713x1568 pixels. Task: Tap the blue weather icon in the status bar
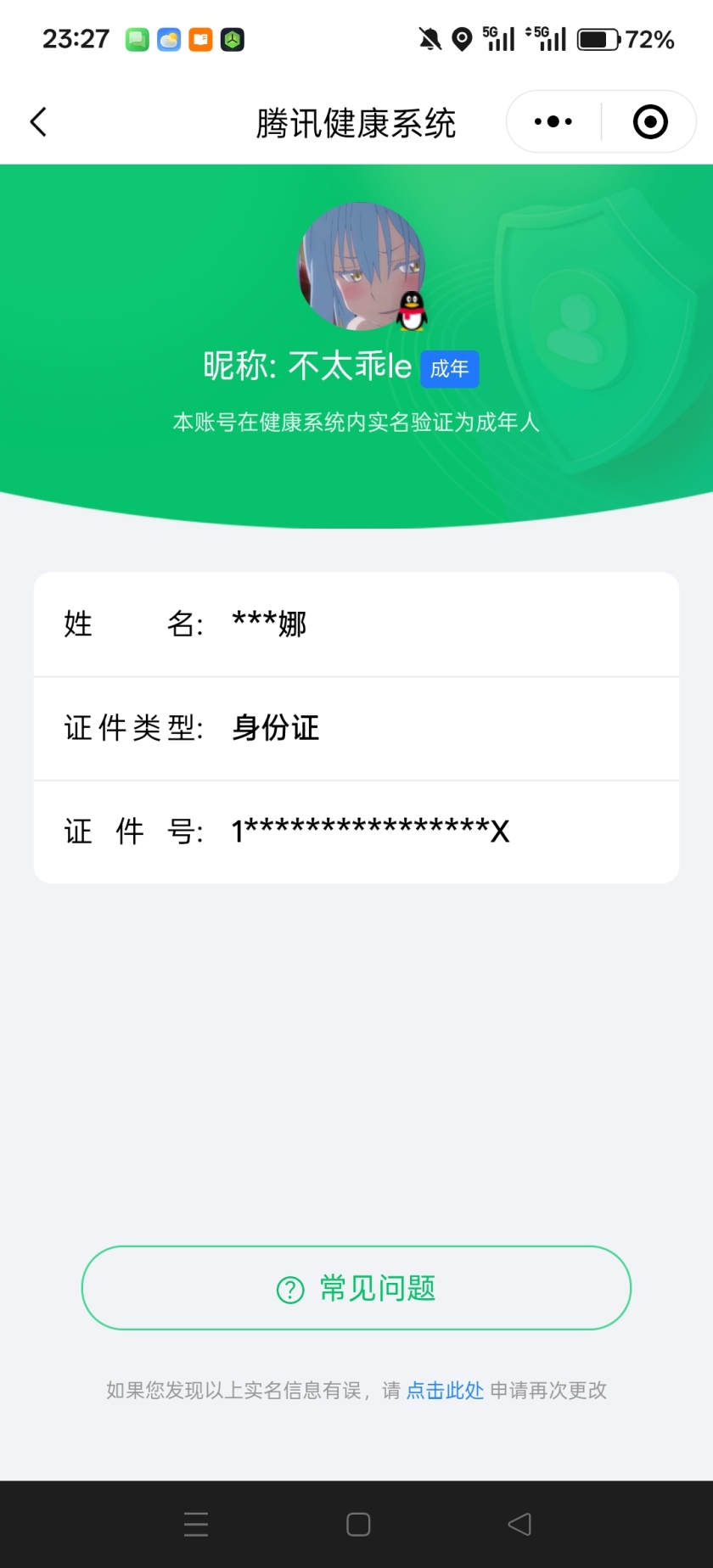(169, 39)
